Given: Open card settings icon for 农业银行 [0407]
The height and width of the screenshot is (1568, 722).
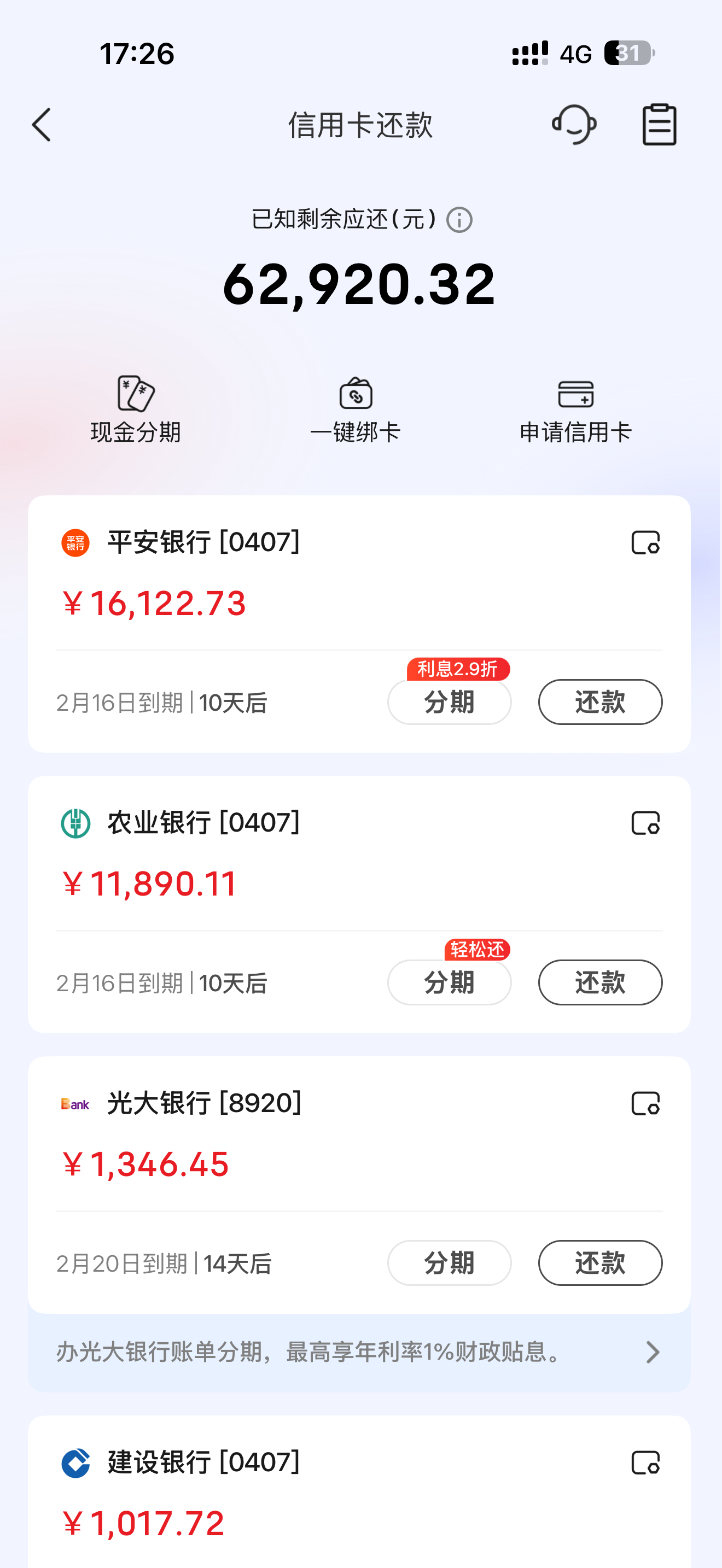Looking at the screenshot, I should tap(645, 823).
